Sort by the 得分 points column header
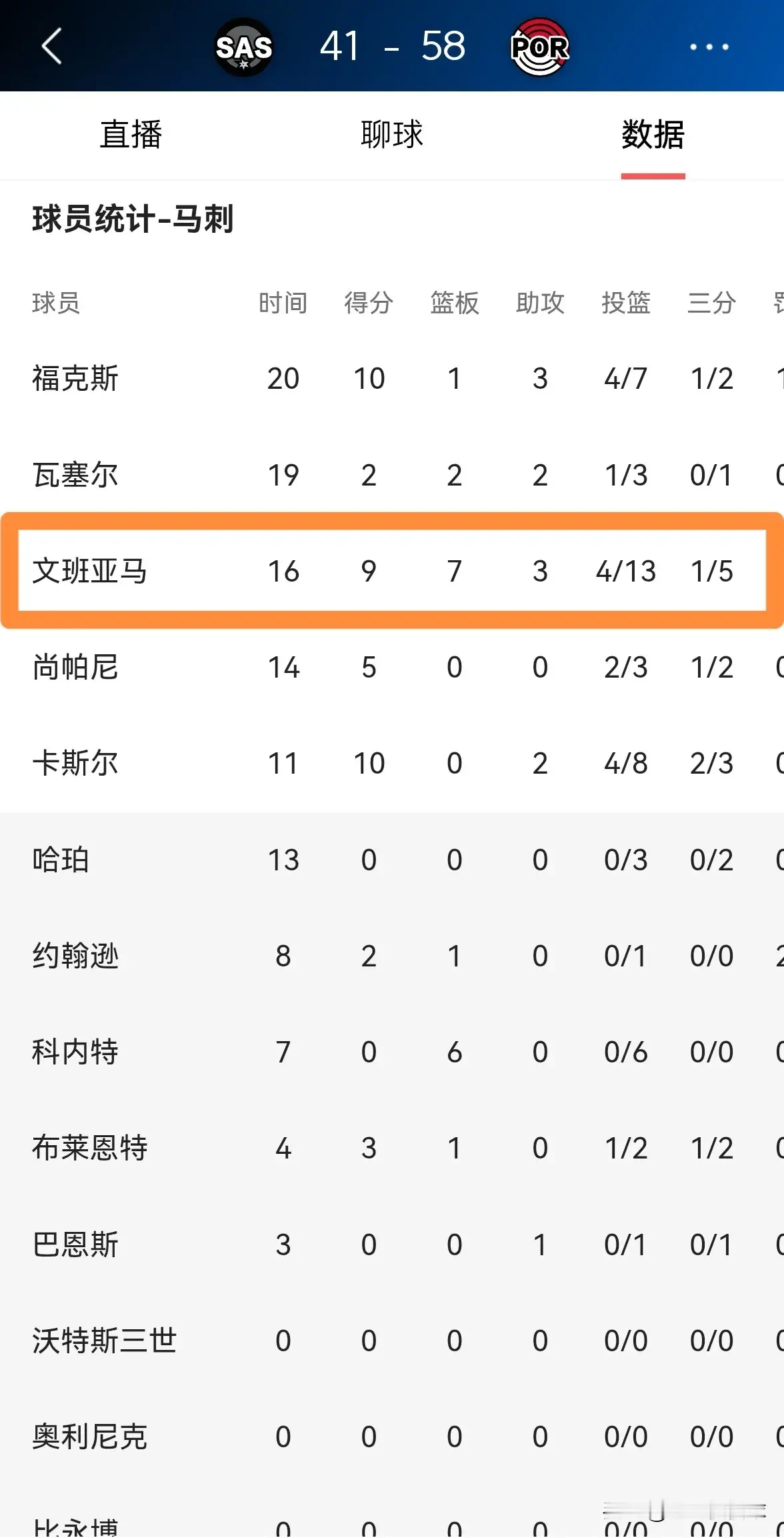This screenshot has width=784, height=1538. click(x=368, y=303)
